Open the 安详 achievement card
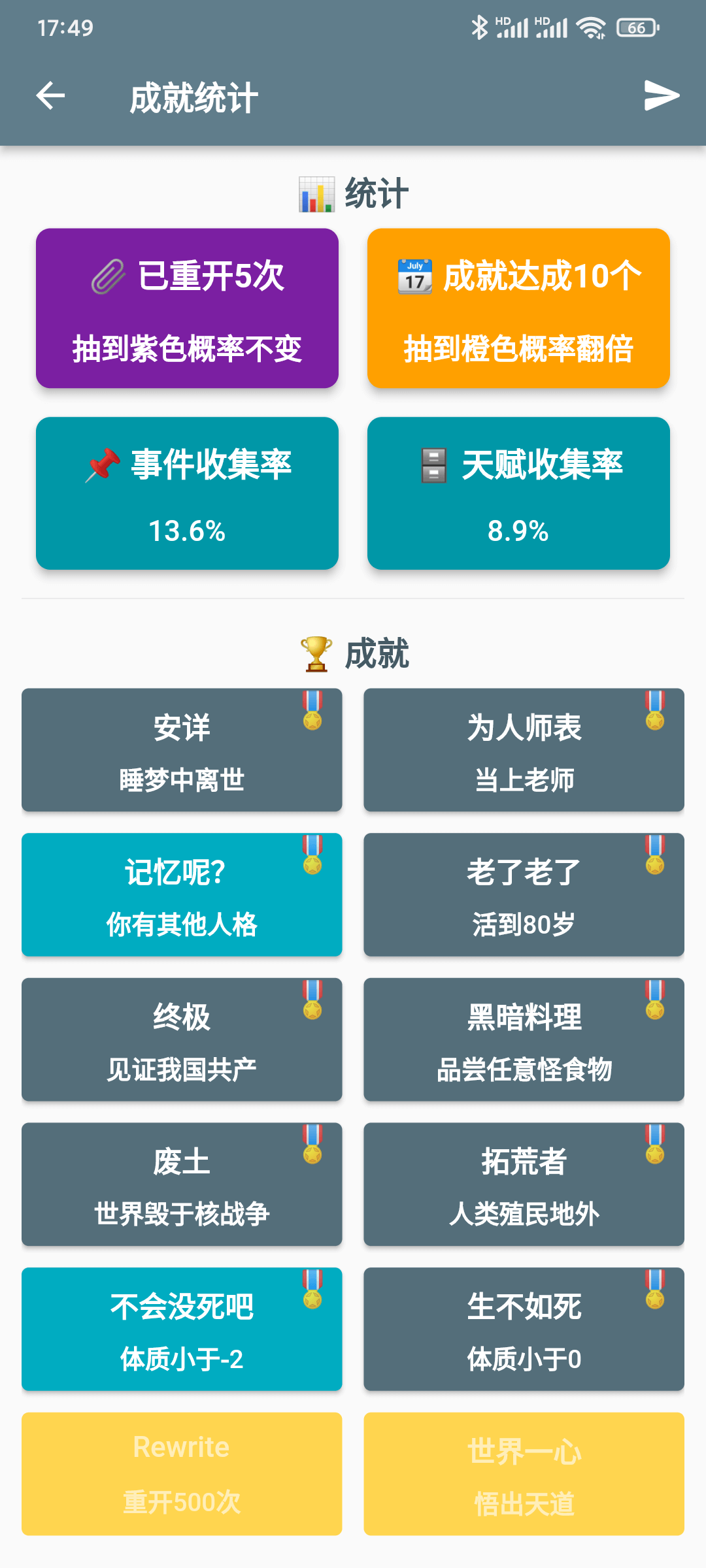The height and width of the screenshot is (1568, 706). (182, 750)
